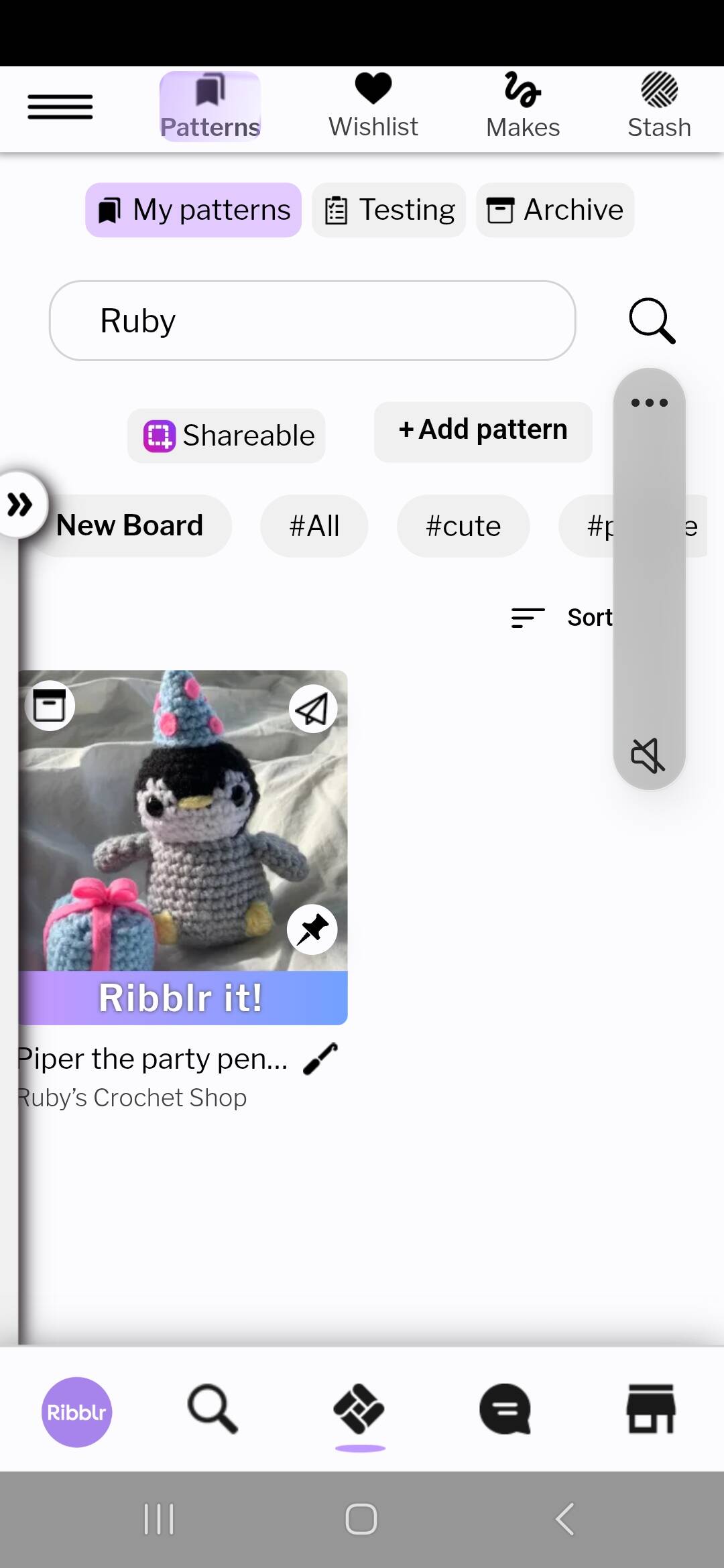This screenshot has height=1568, width=724.
Task: Share the penguin pattern via send icon
Action: tap(312, 709)
